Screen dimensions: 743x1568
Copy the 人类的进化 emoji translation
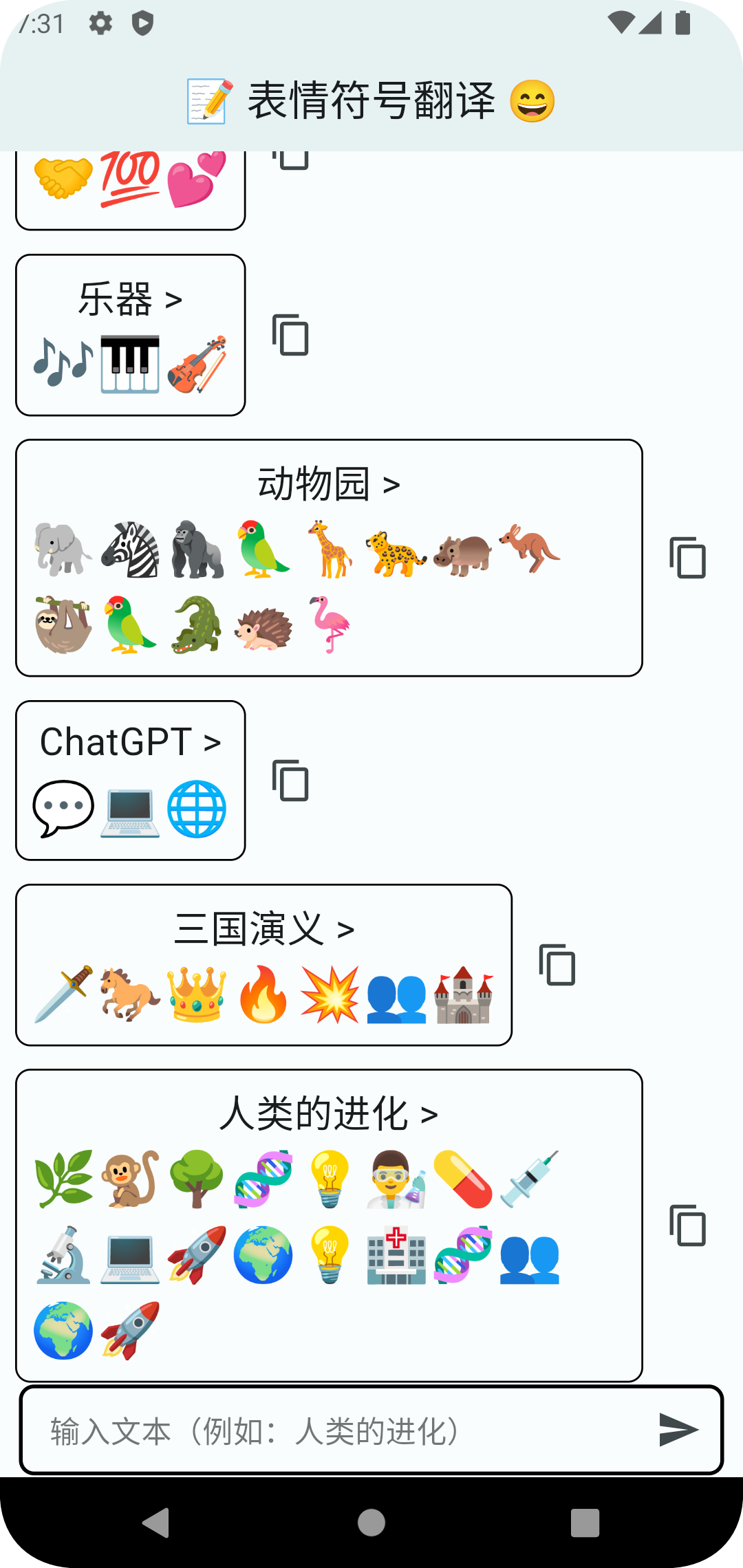[687, 1226]
